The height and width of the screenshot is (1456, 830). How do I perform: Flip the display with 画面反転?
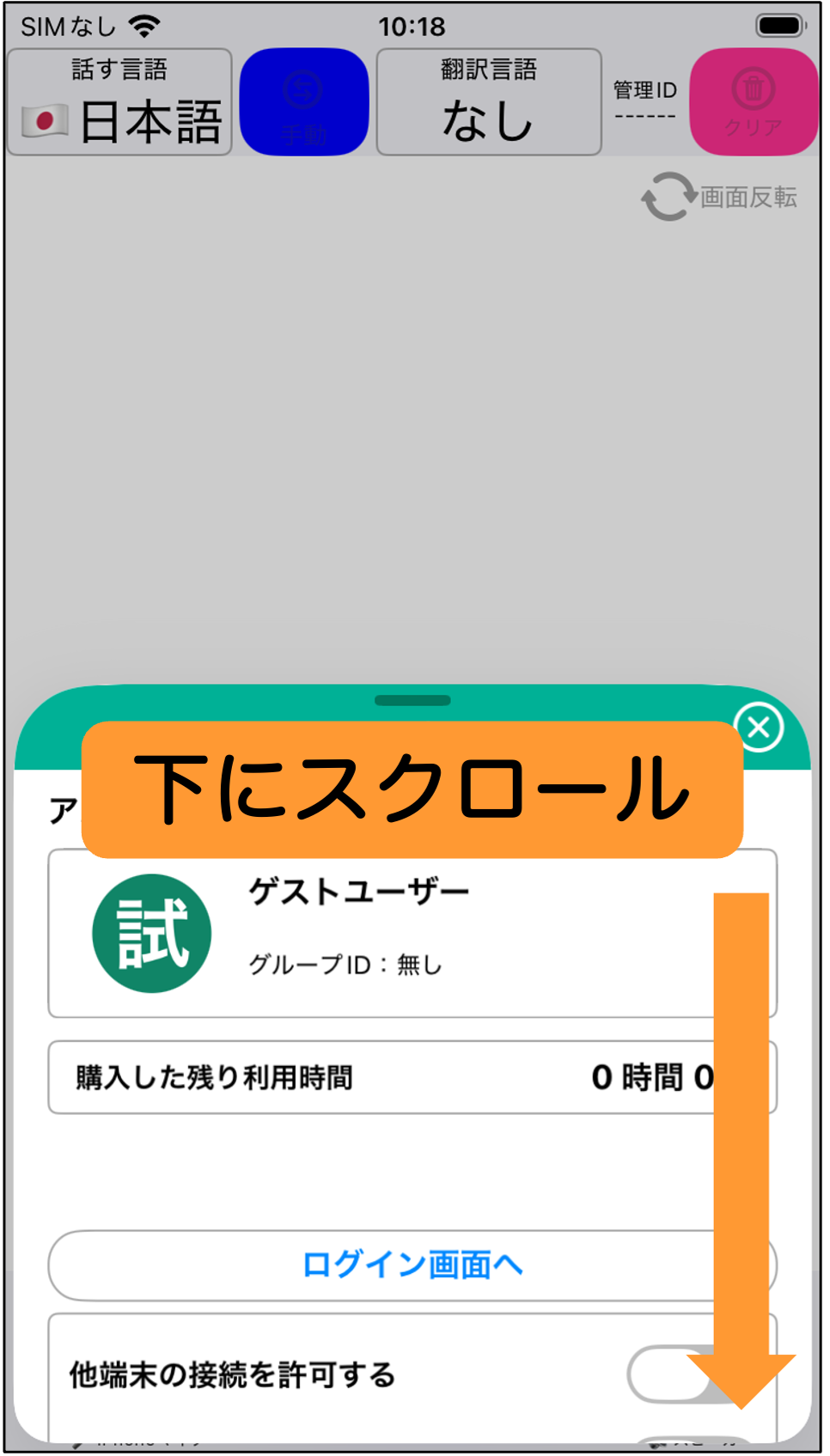coord(719,197)
